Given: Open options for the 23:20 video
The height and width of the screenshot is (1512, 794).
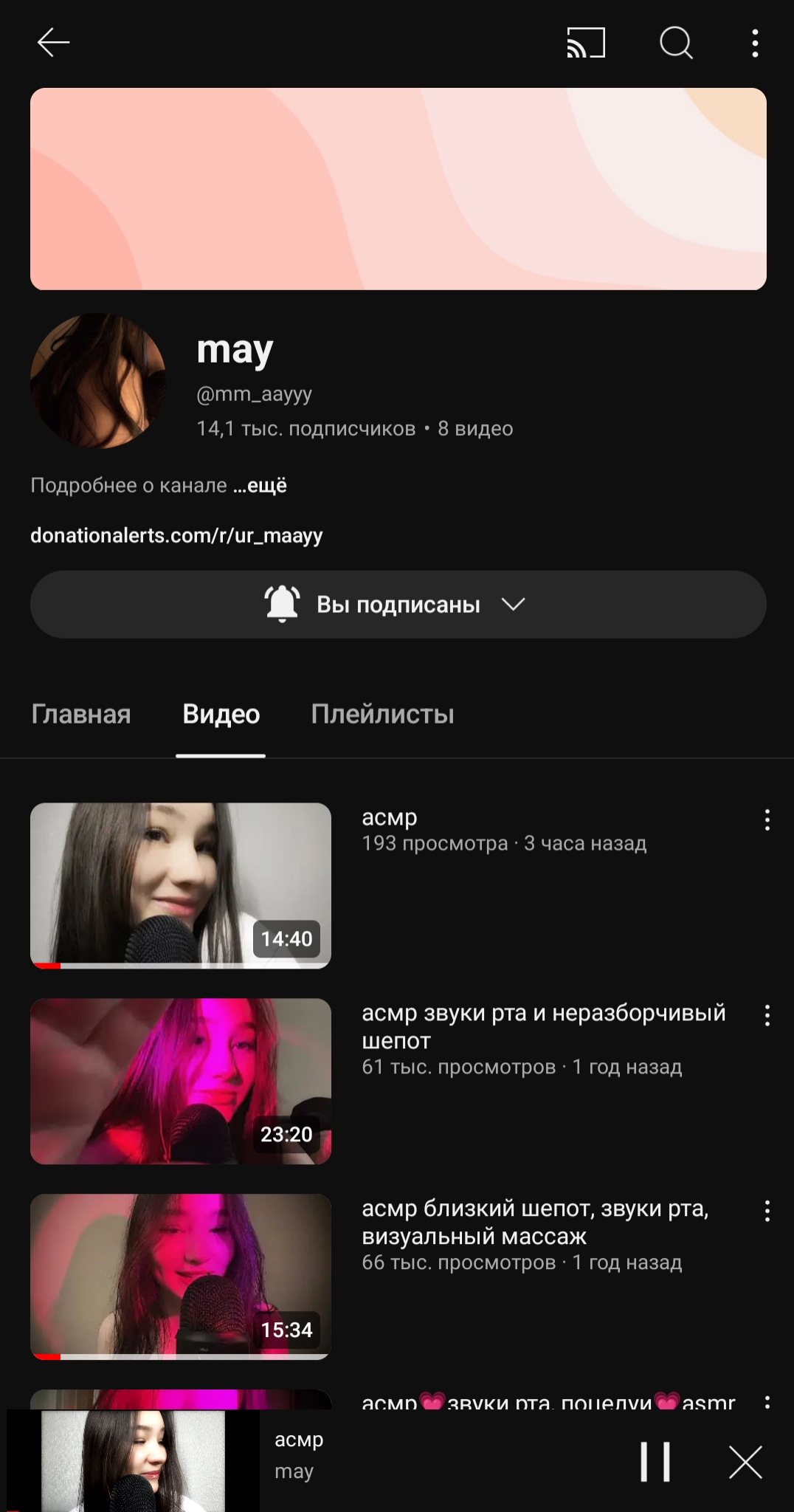Looking at the screenshot, I should point(767,1015).
